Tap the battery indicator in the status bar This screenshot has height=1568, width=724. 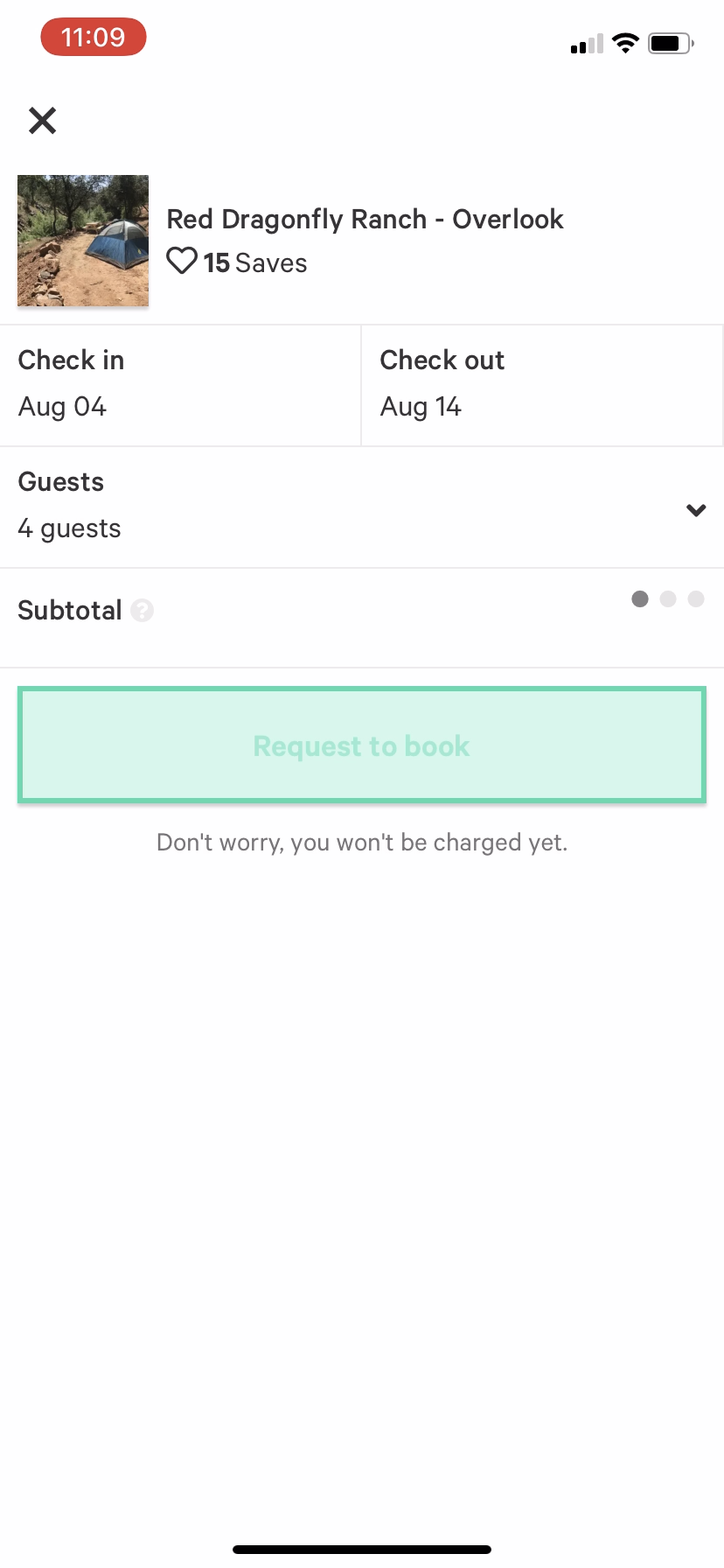click(669, 42)
